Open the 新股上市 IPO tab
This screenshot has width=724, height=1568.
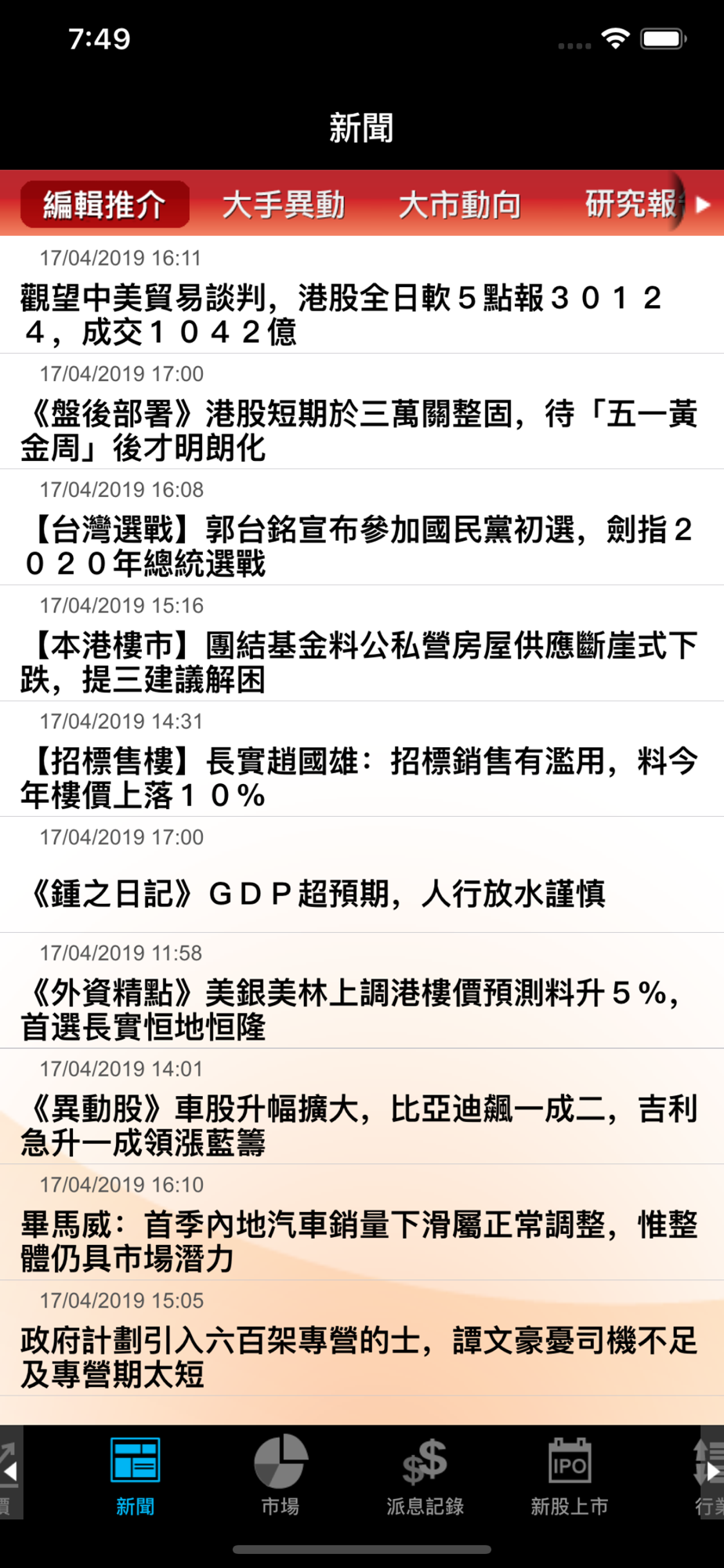click(570, 1475)
